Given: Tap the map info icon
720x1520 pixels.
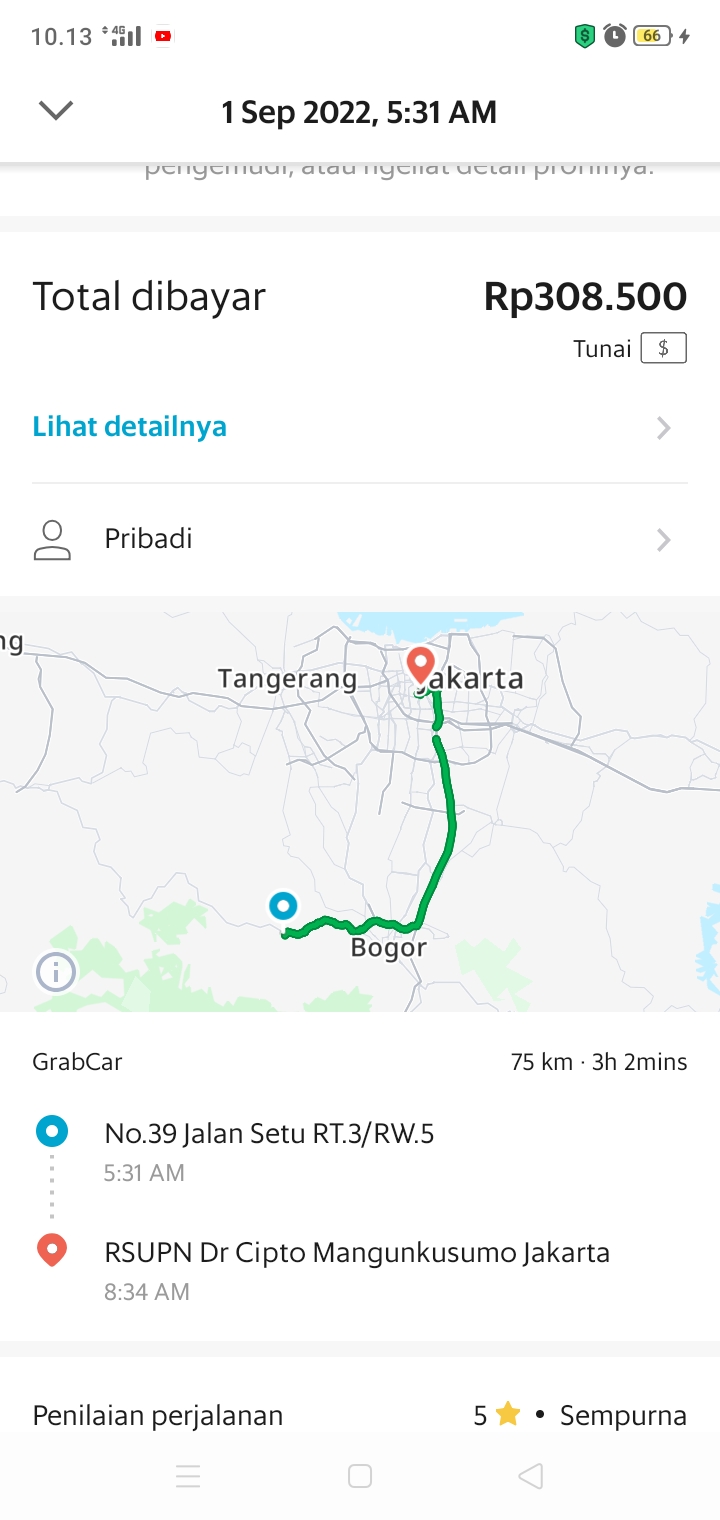Looking at the screenshot, I should 56,971.
